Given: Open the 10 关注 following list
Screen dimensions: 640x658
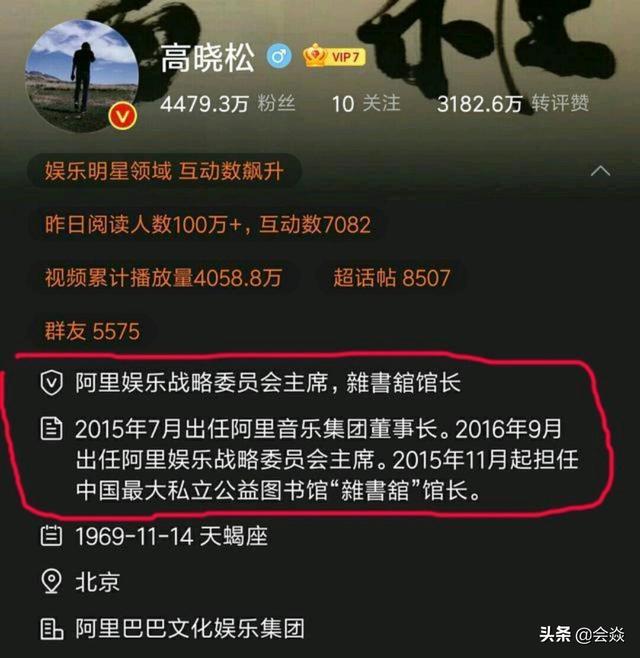Looking at the screenshot, I should pyautogui.click(x=365, y=104).
